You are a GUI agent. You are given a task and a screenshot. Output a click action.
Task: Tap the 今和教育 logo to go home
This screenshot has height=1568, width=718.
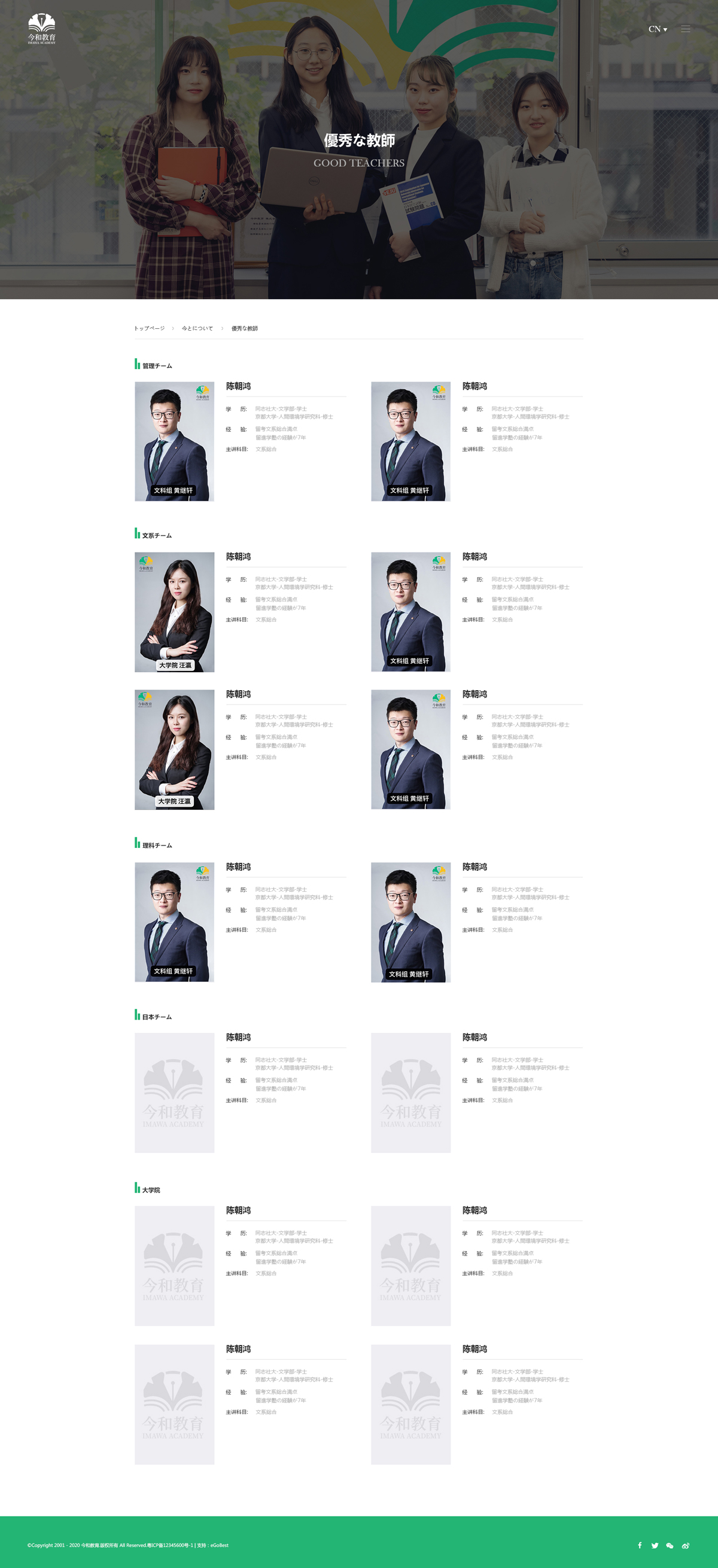coord(41,29)
